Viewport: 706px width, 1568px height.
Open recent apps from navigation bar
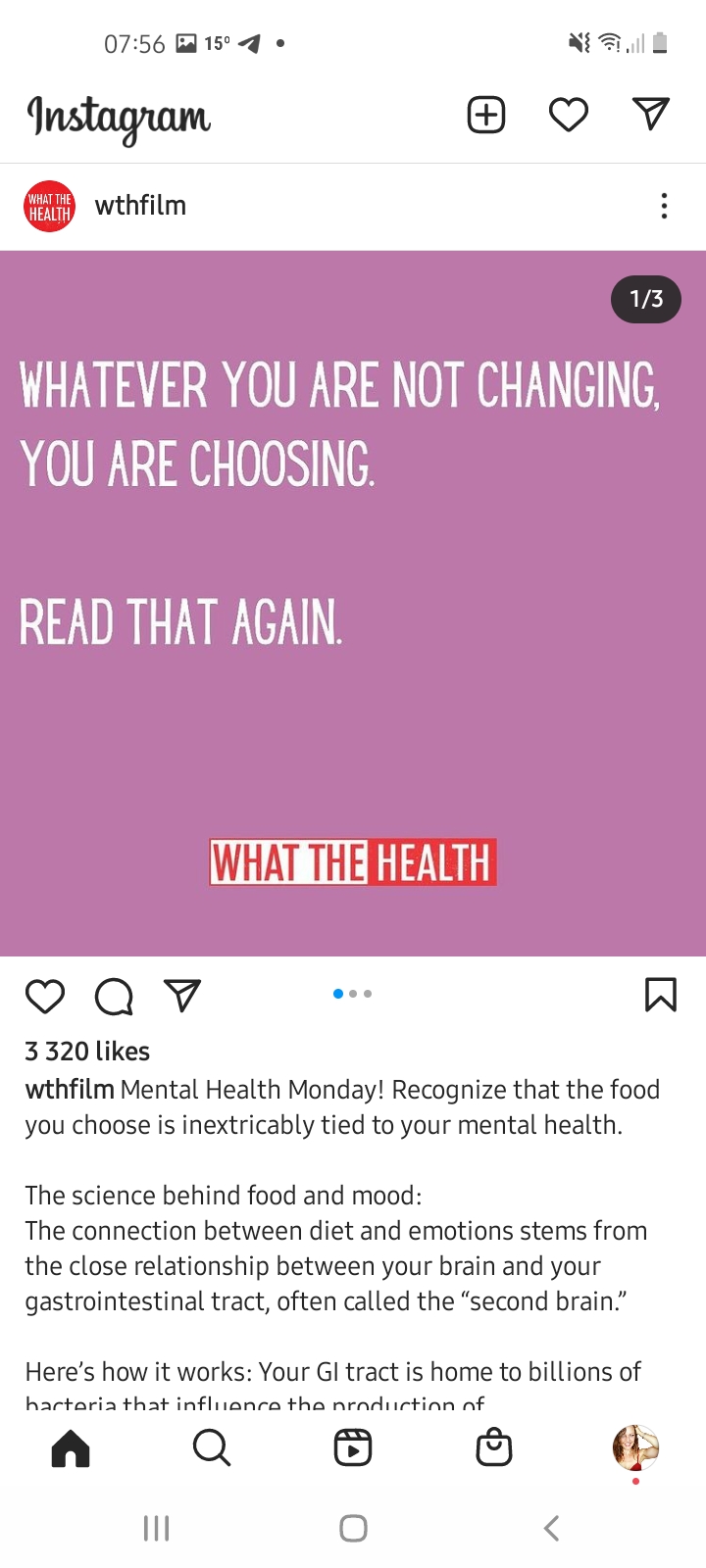click(x=156, y=1528)
